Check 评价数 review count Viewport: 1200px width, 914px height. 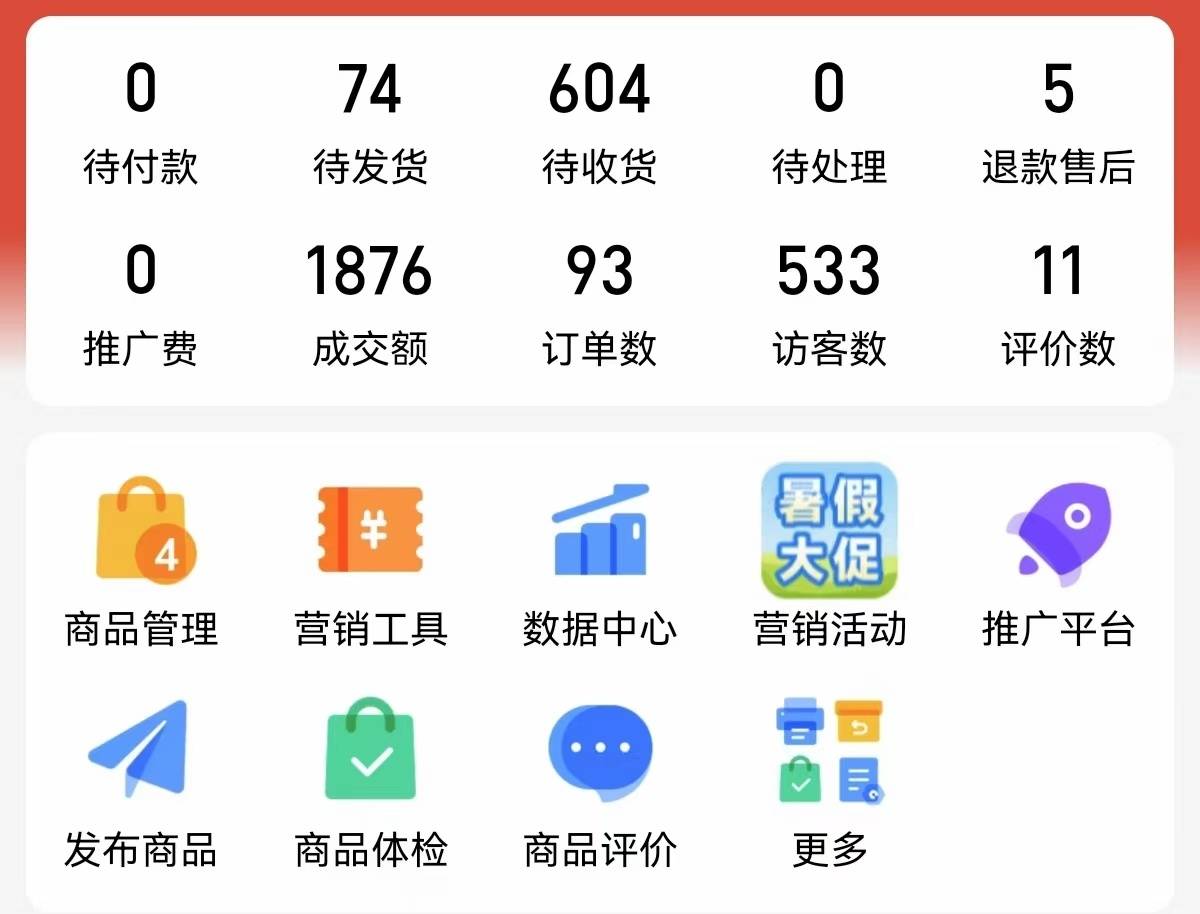(1058, 307)
